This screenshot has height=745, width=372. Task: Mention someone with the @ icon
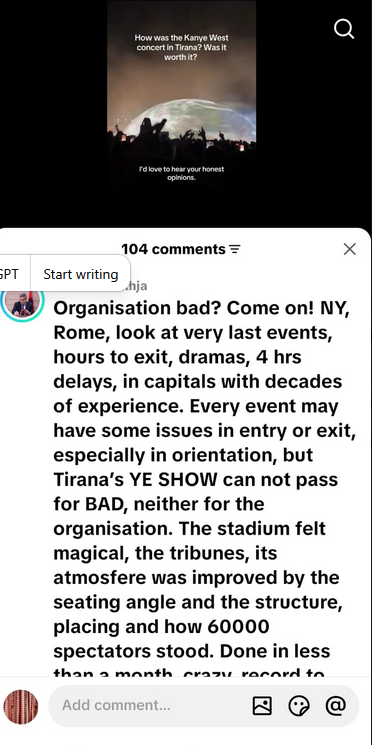335,706
